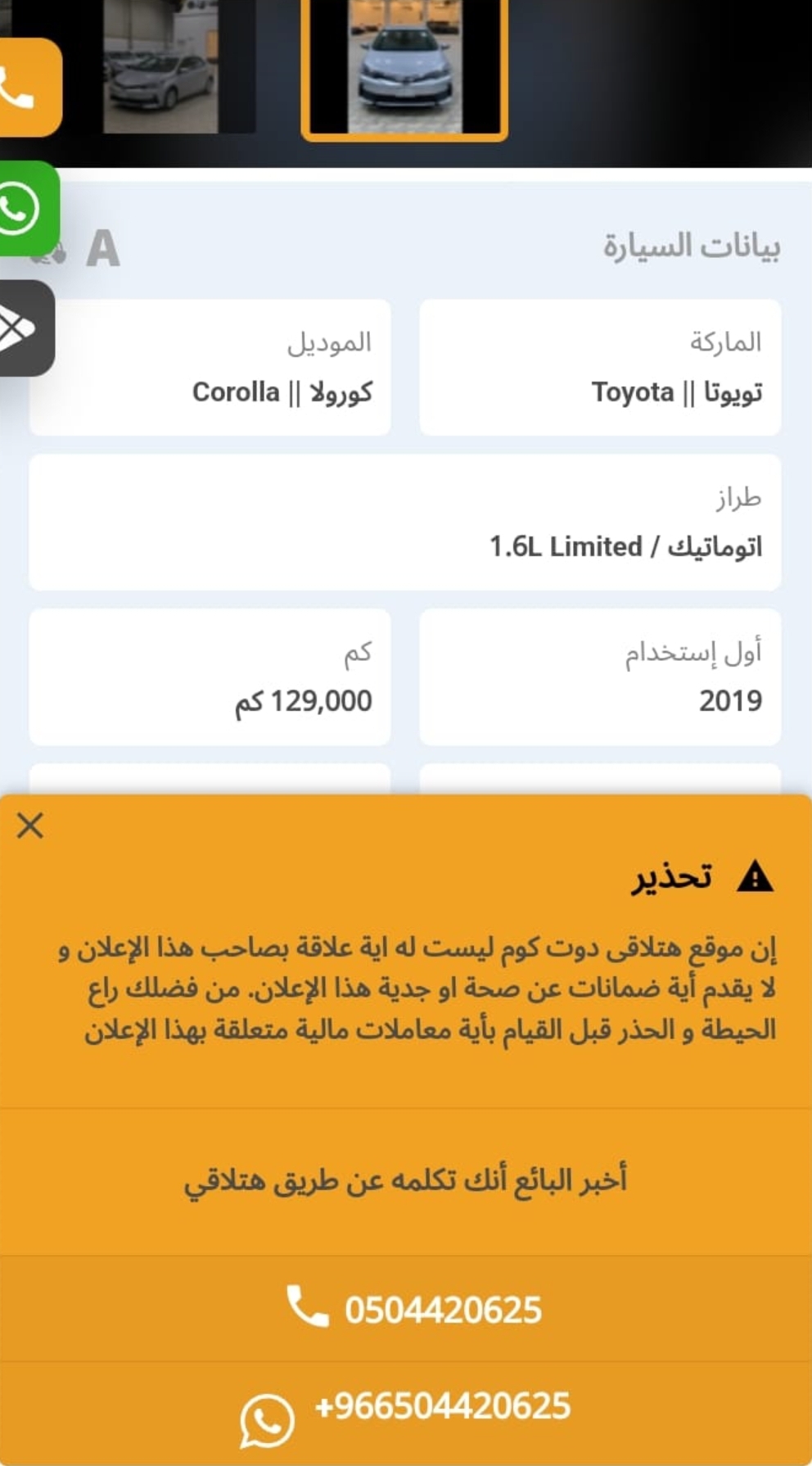Select the highlighted front-view car thumbnail
812x1466 pixels.
point(404,67)
